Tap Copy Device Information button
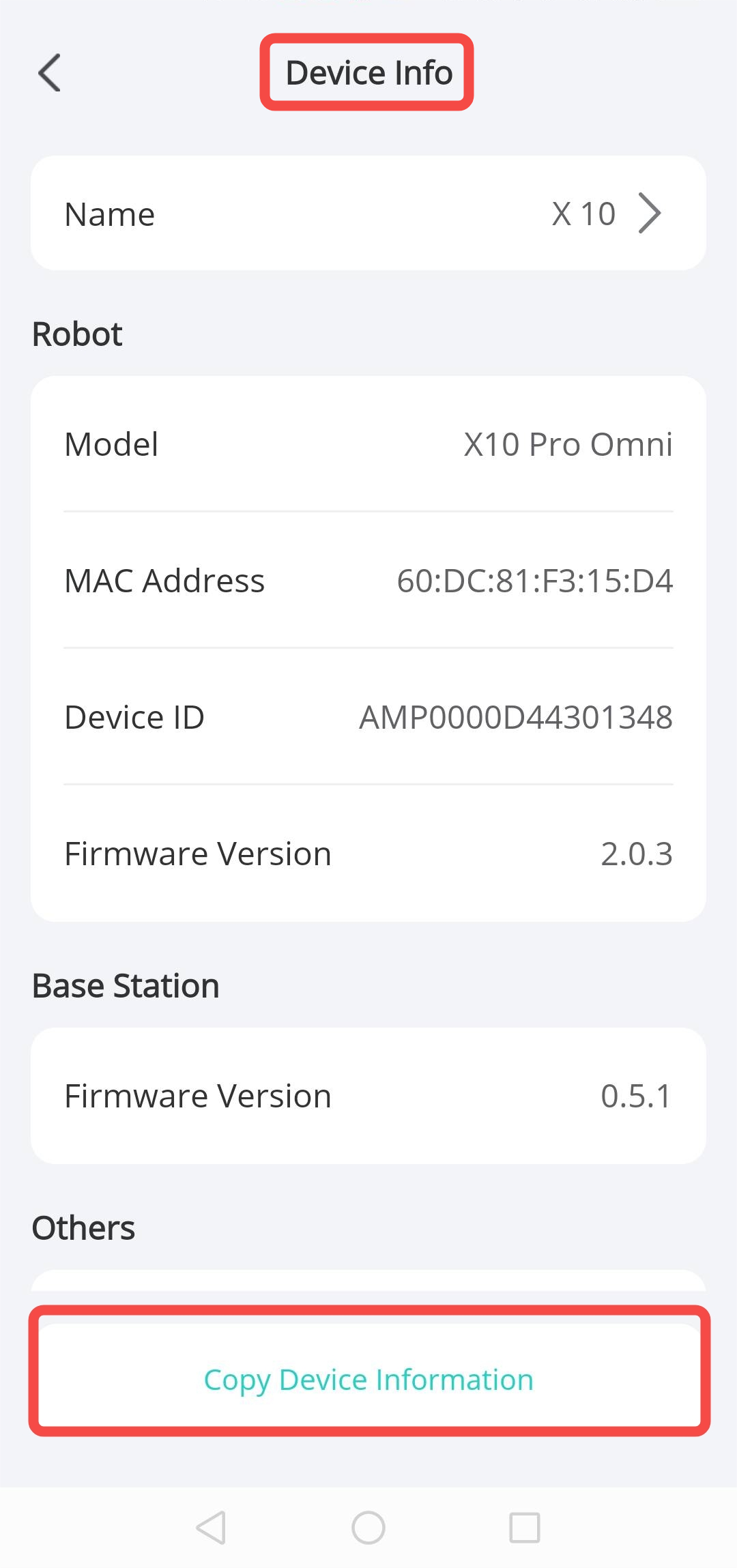737x1568 pixels. point(369,1379)
